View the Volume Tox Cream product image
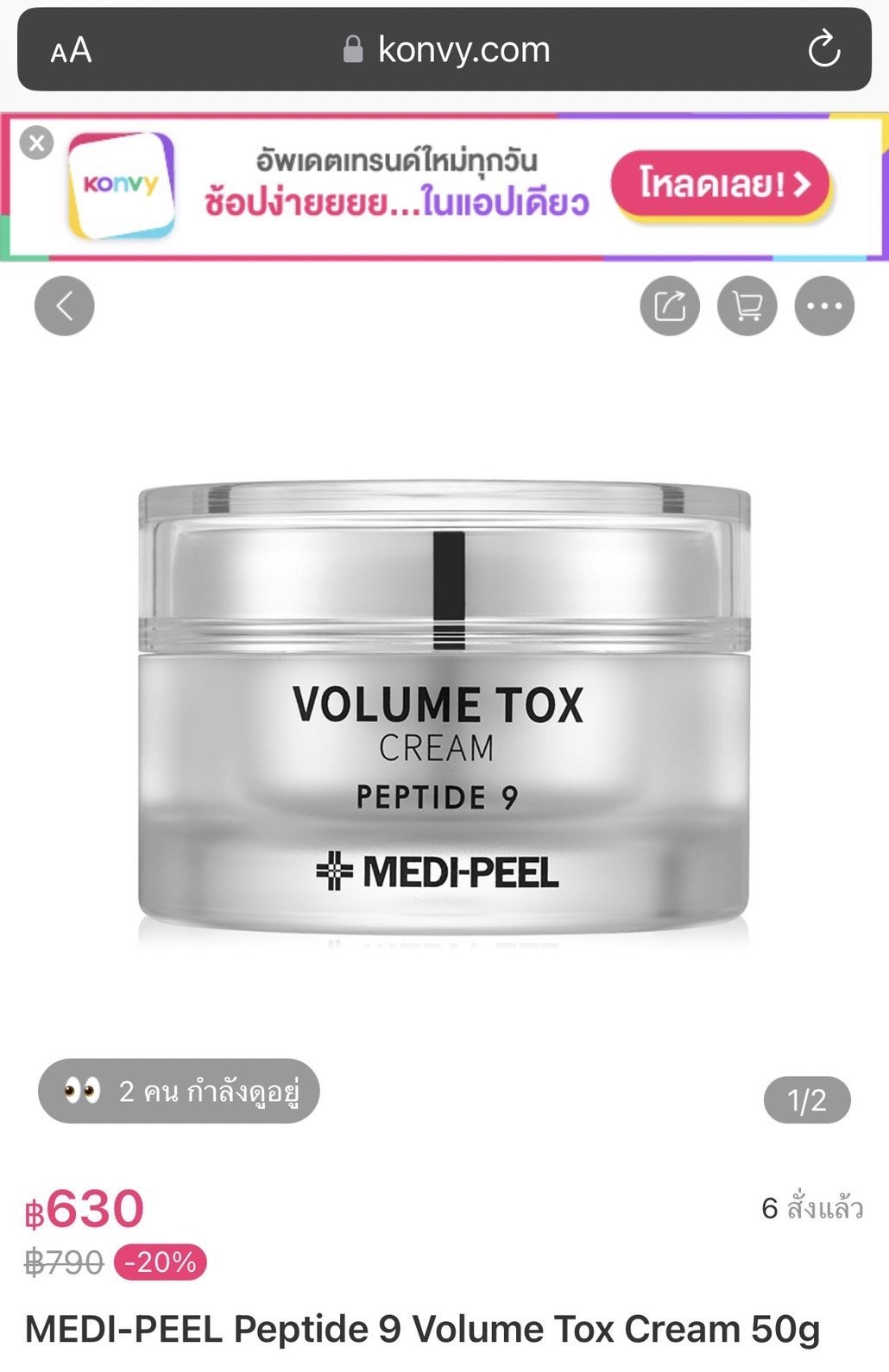This screenshot has height=1372, width=889. point(444,708)
